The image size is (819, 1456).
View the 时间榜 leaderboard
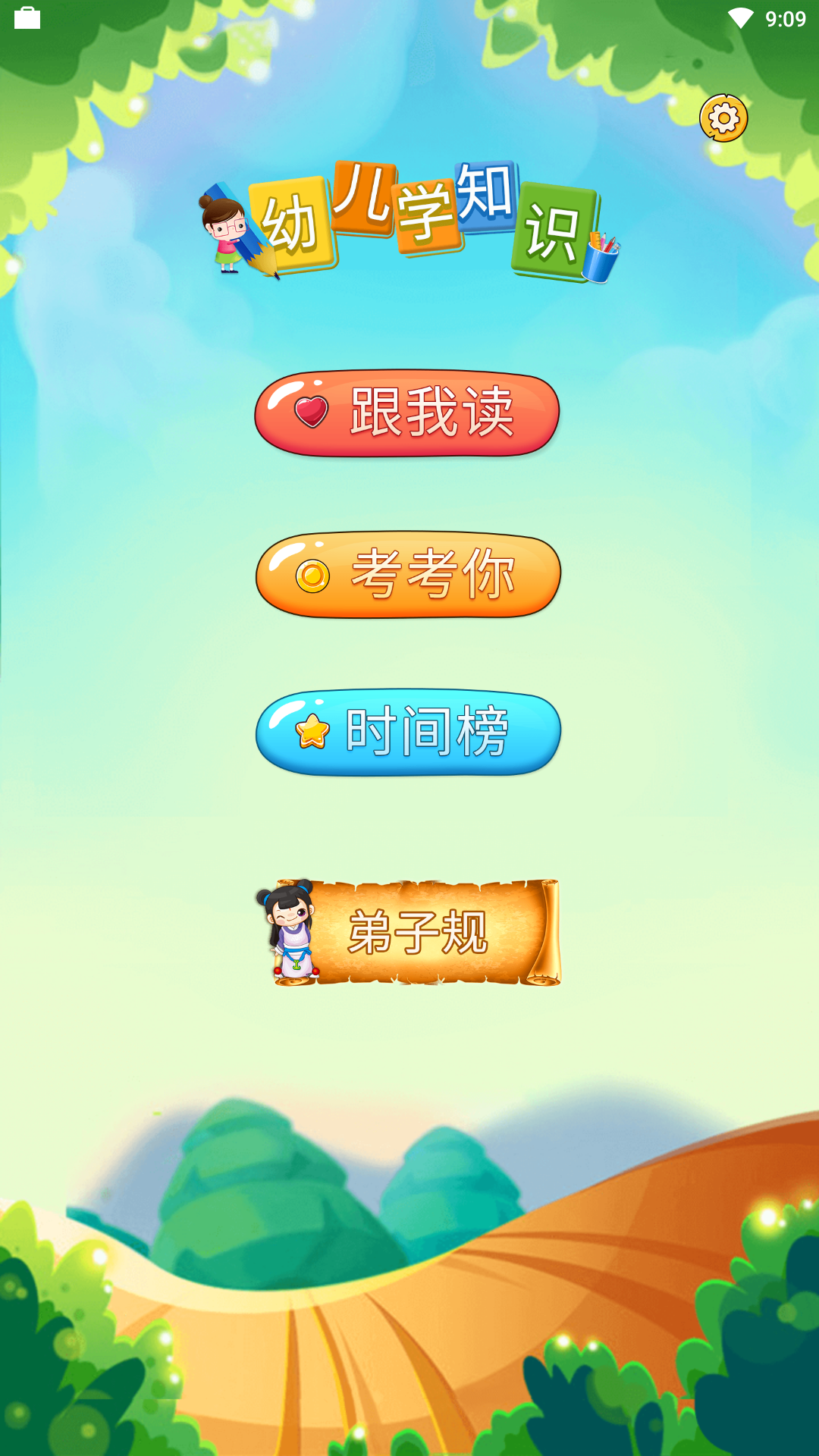coord(408,733)
